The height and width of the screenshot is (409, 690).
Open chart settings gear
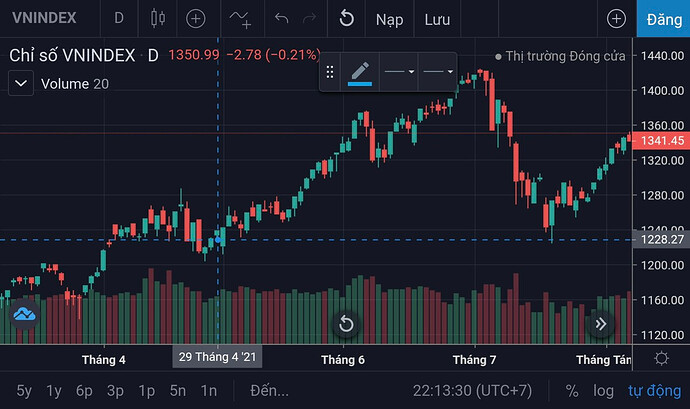coord(661,359)
